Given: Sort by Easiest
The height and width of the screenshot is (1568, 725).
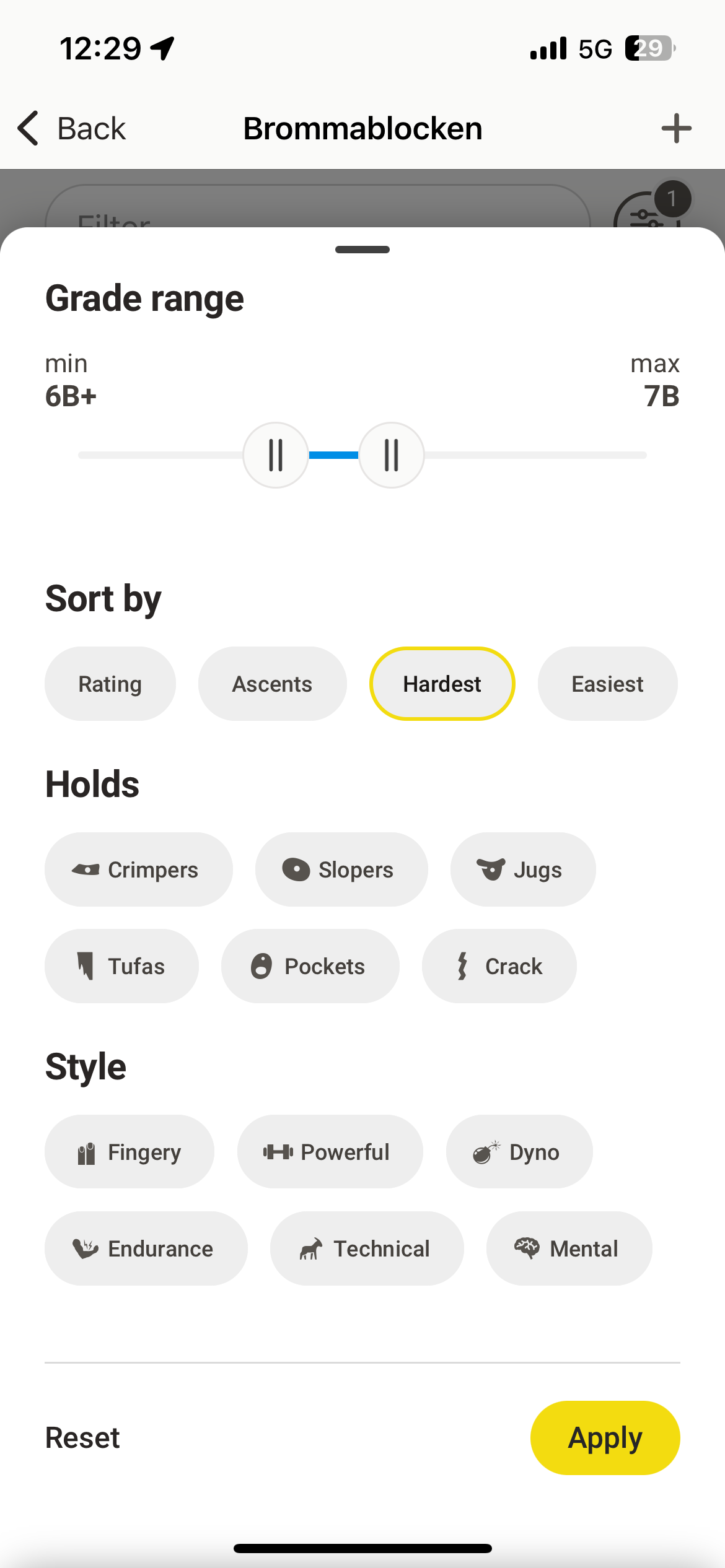Looking at the screenshot, I should click(x=607, y=684).
